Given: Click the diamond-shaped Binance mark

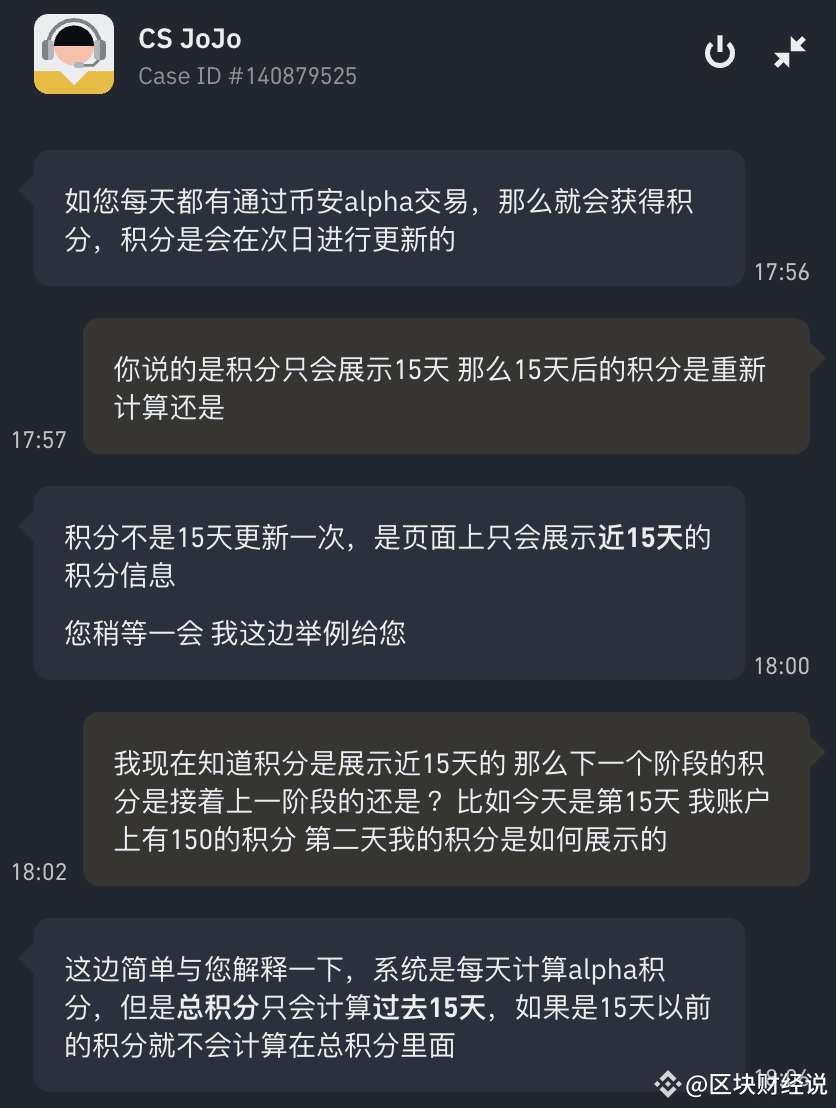Looking at the screenshot, I should (x=666, y=1084).
